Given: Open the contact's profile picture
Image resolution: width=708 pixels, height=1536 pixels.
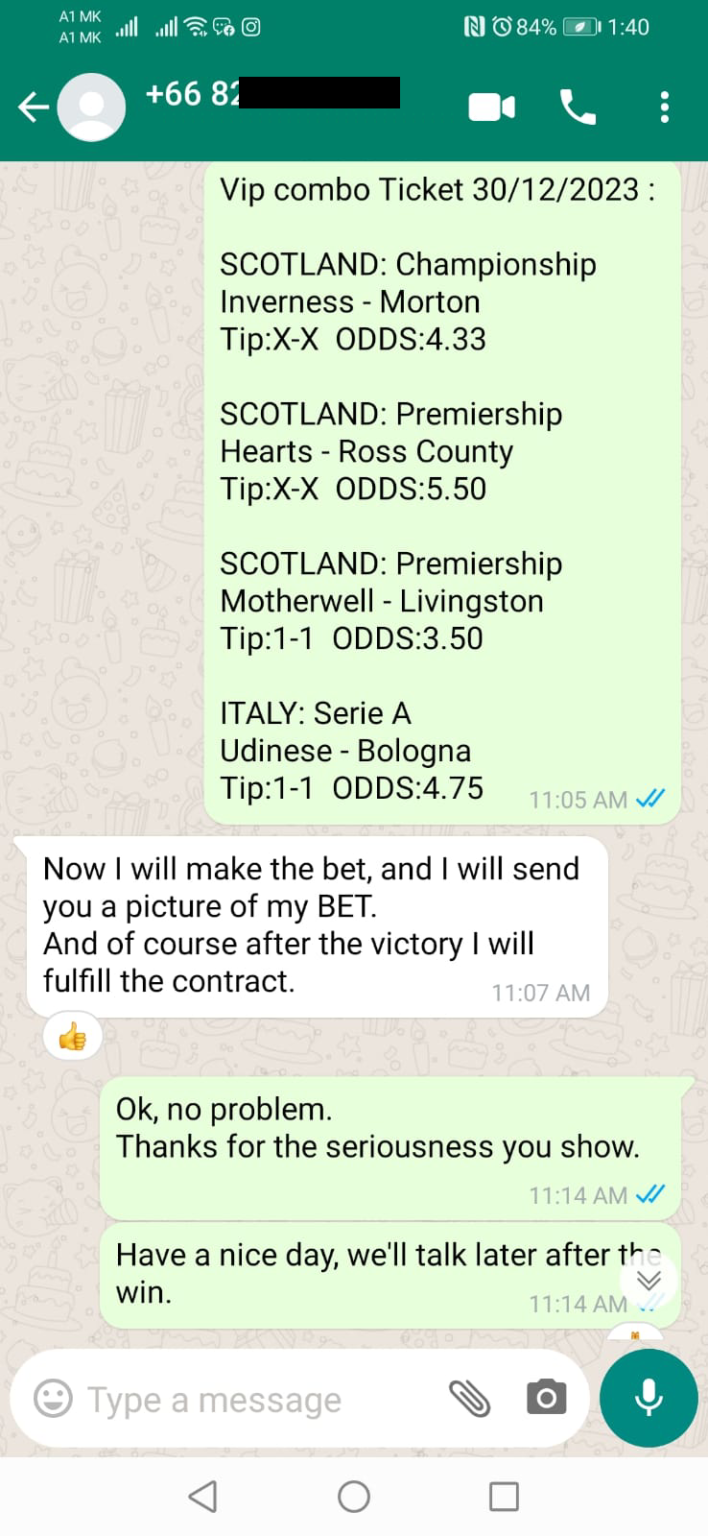Looking at the screenshot, I should (92, 107).
